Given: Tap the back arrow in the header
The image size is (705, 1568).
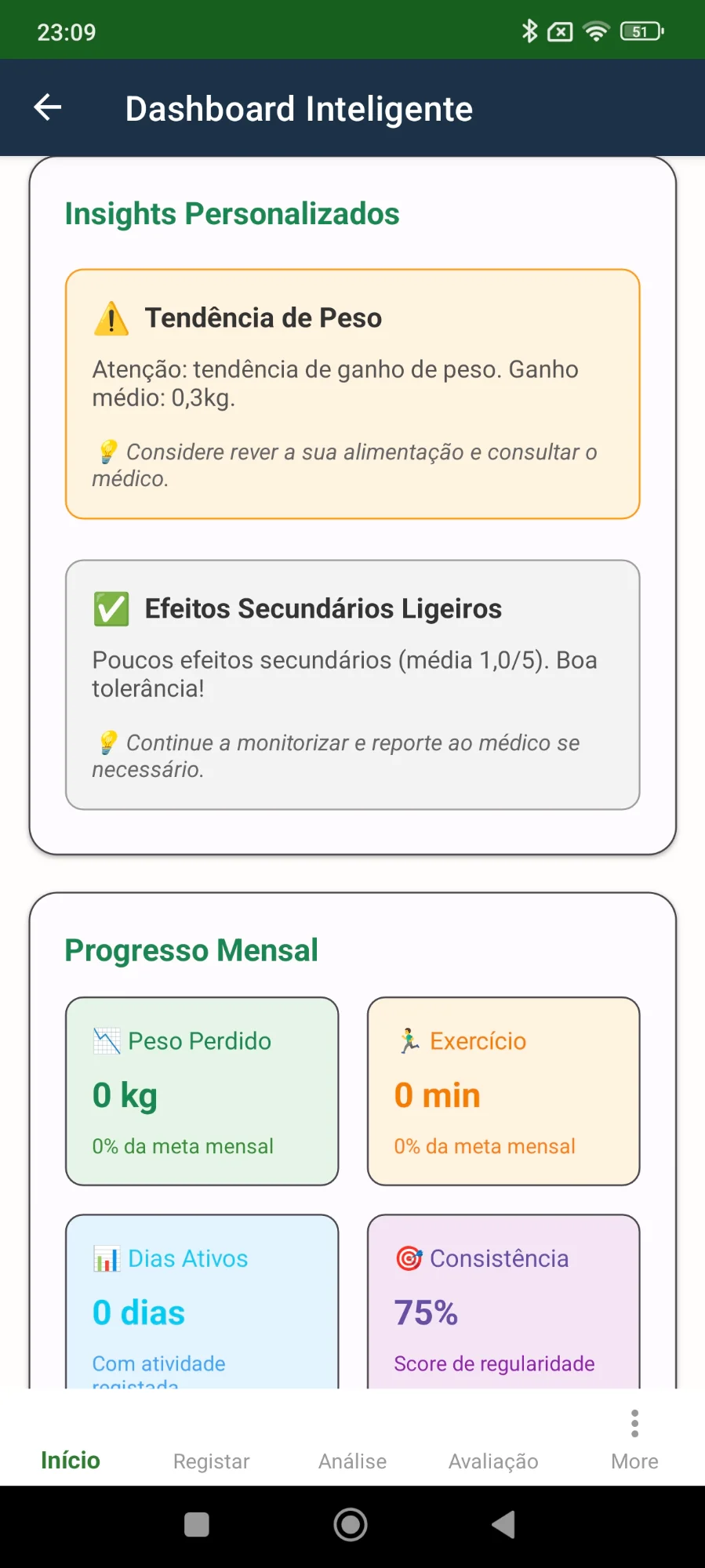Looking at the screenshot, I should click(46, 107).
